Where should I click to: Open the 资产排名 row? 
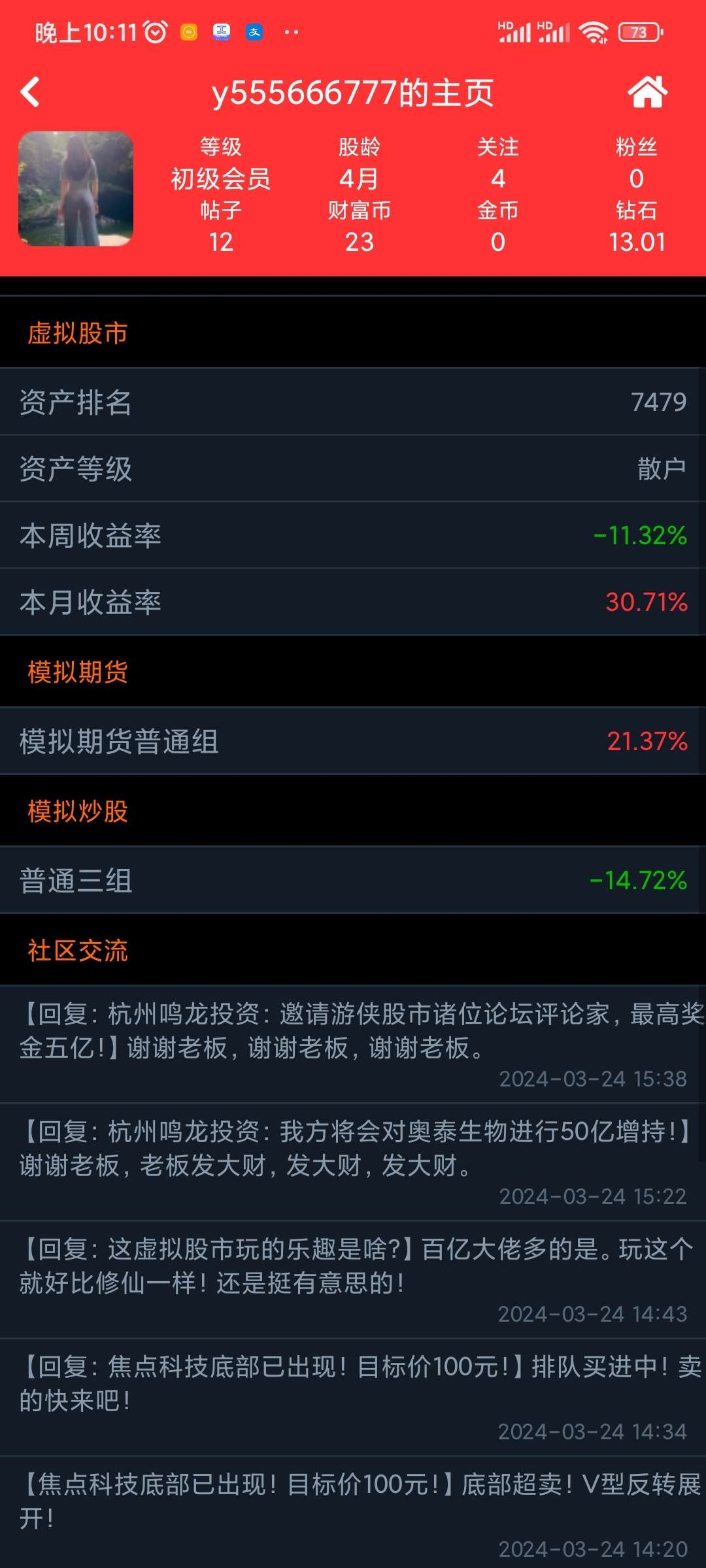point(353,402)
